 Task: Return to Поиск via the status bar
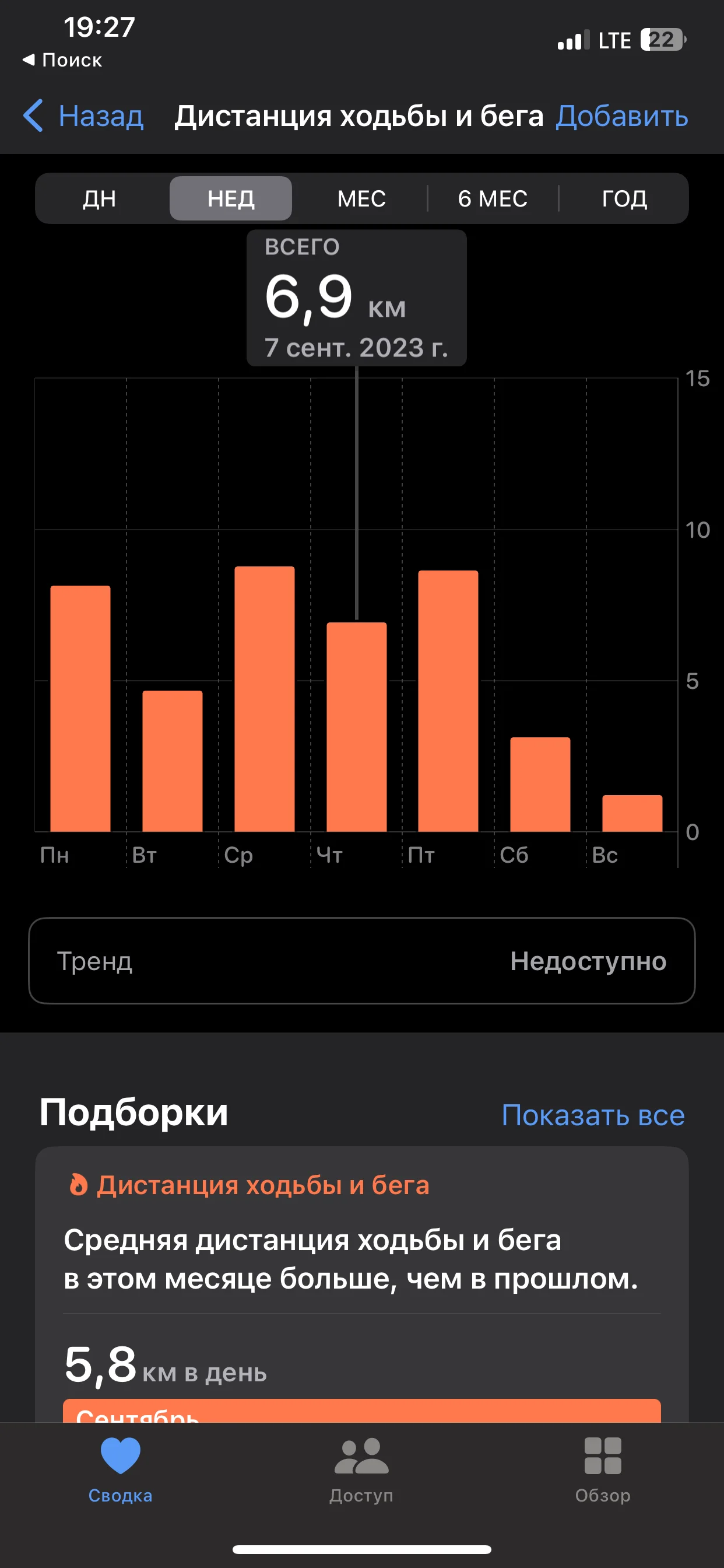63,60
